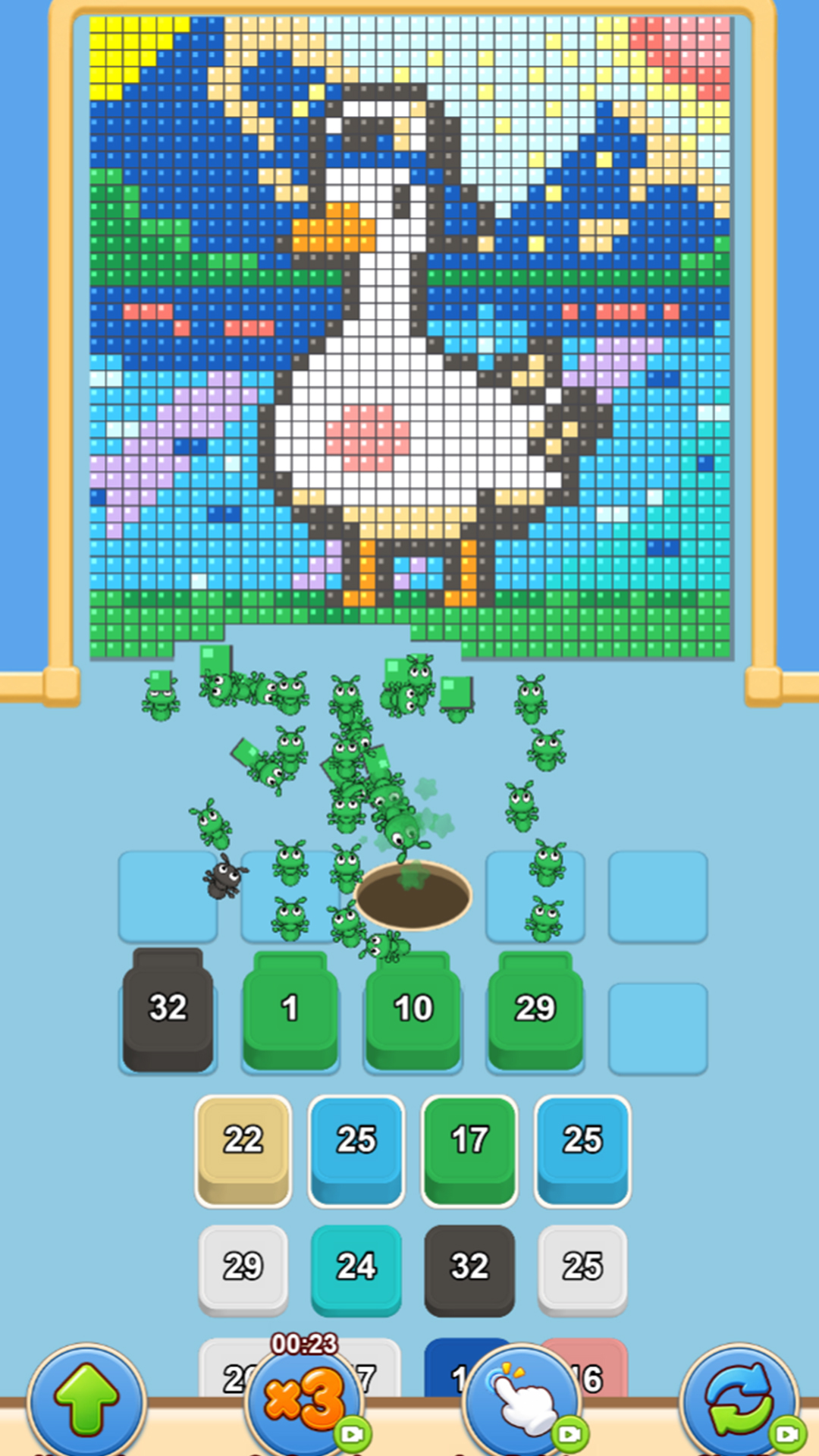This screenshot has width=819, height=1456.
Task: Tap the green up arrow button
Action: click(x=86, y=1400)
